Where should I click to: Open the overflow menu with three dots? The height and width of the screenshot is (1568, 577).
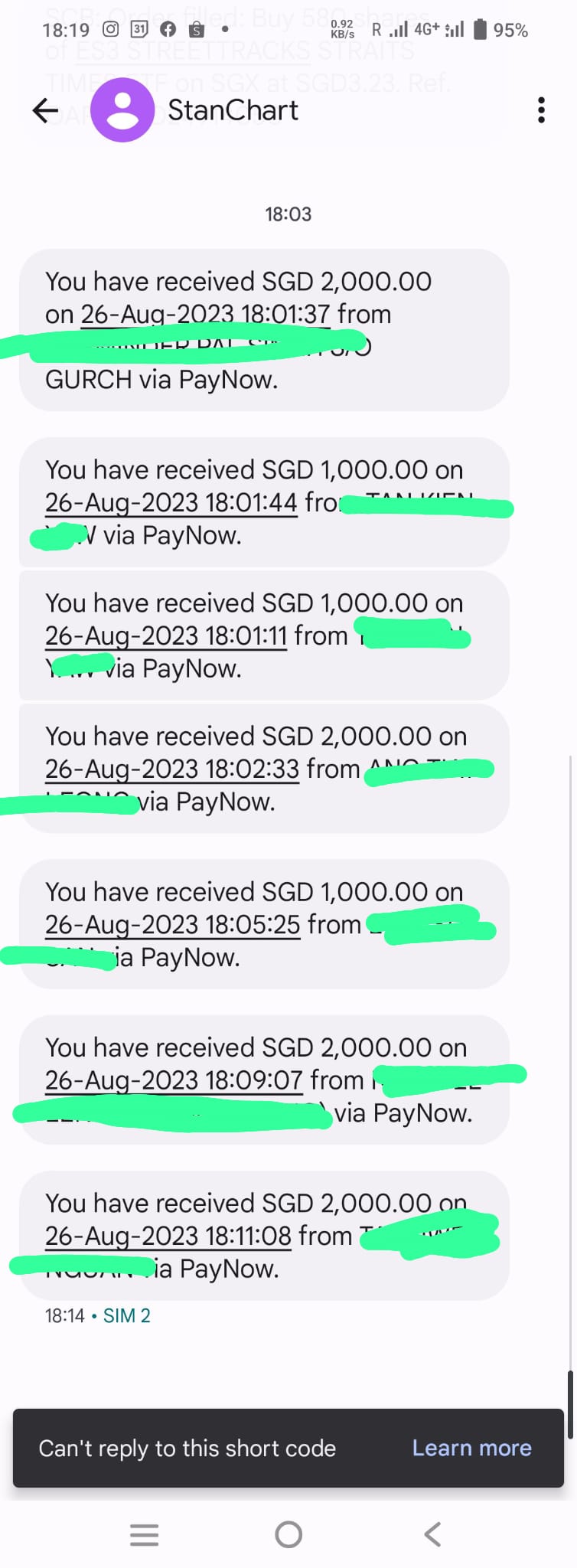tap(541, 111)
